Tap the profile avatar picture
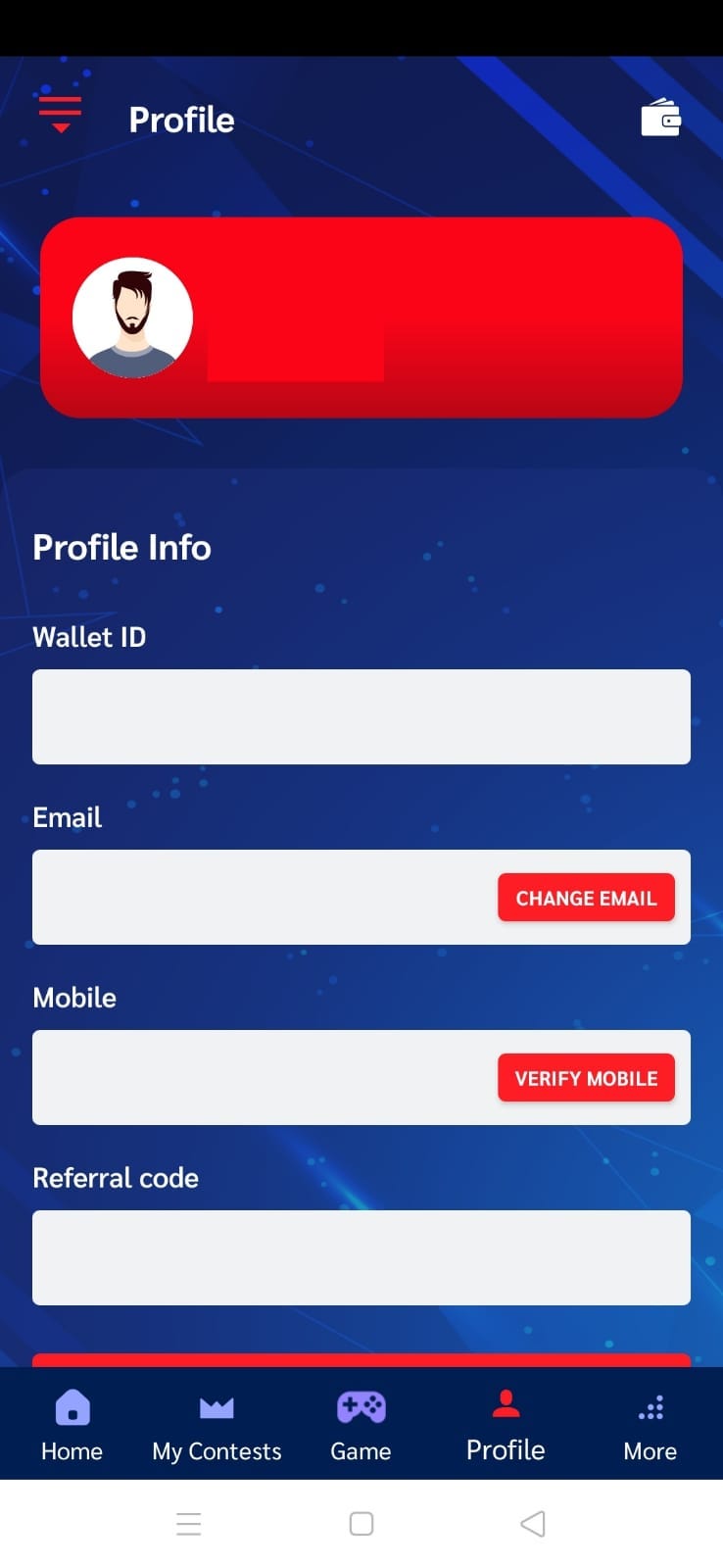 point(132,318)
